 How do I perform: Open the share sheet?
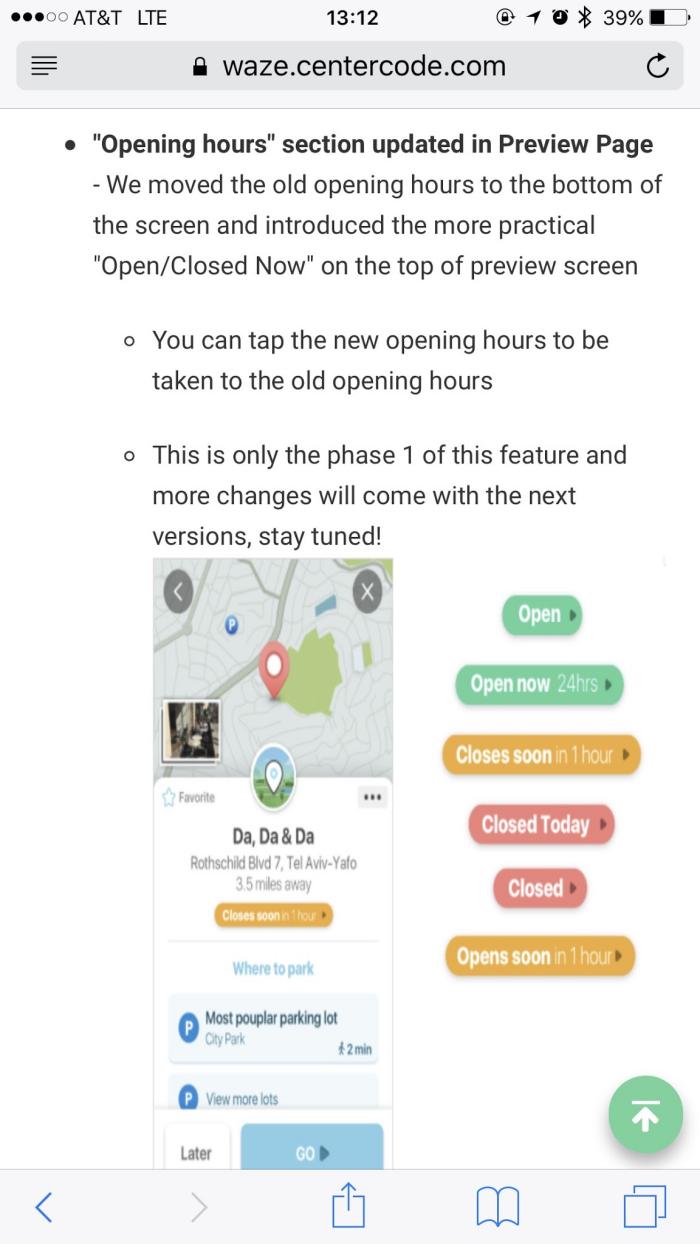click(349, 1205)
